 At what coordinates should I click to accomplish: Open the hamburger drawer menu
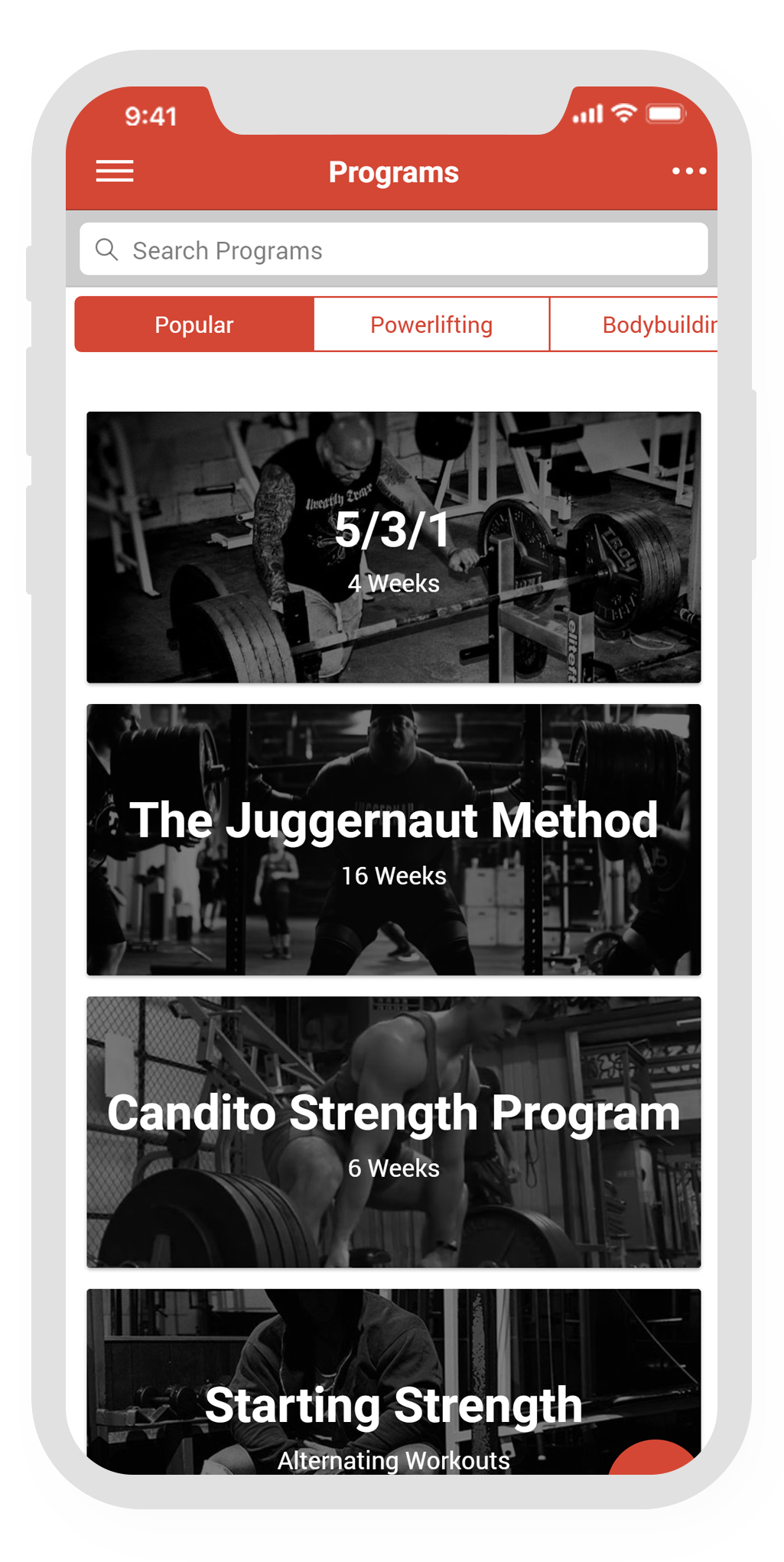tap(115, 171)
